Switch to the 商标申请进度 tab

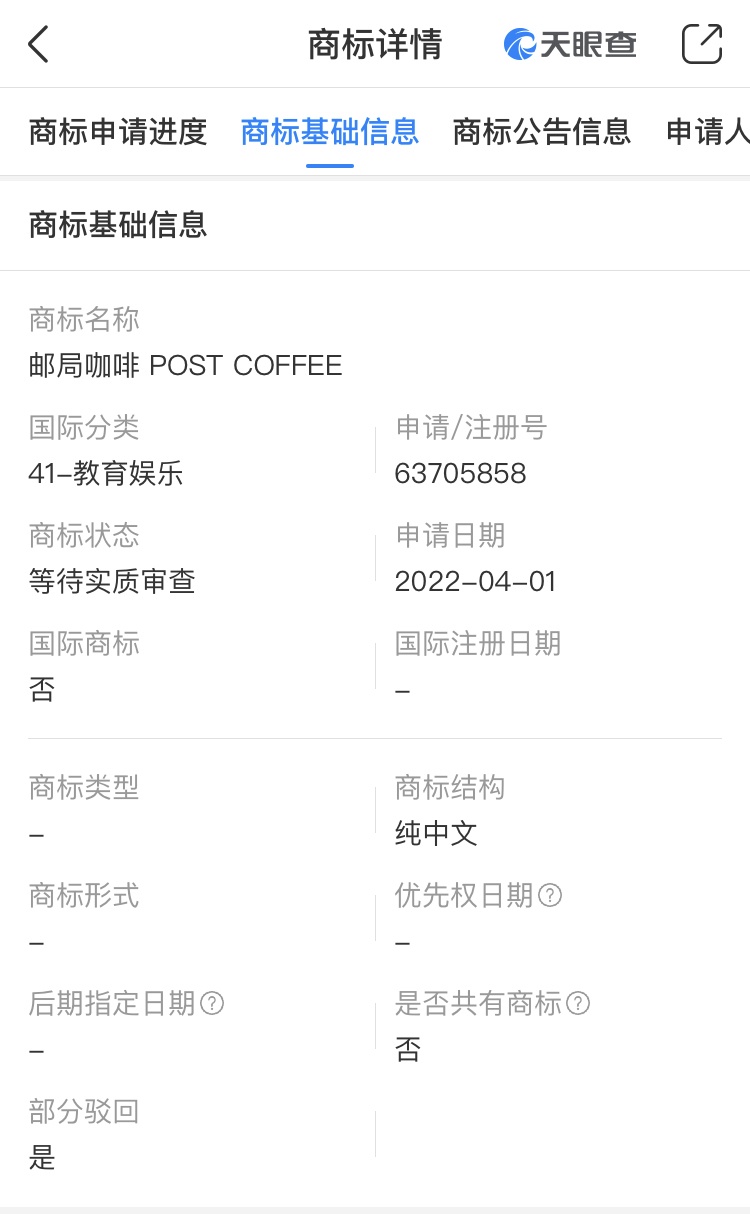118,132
